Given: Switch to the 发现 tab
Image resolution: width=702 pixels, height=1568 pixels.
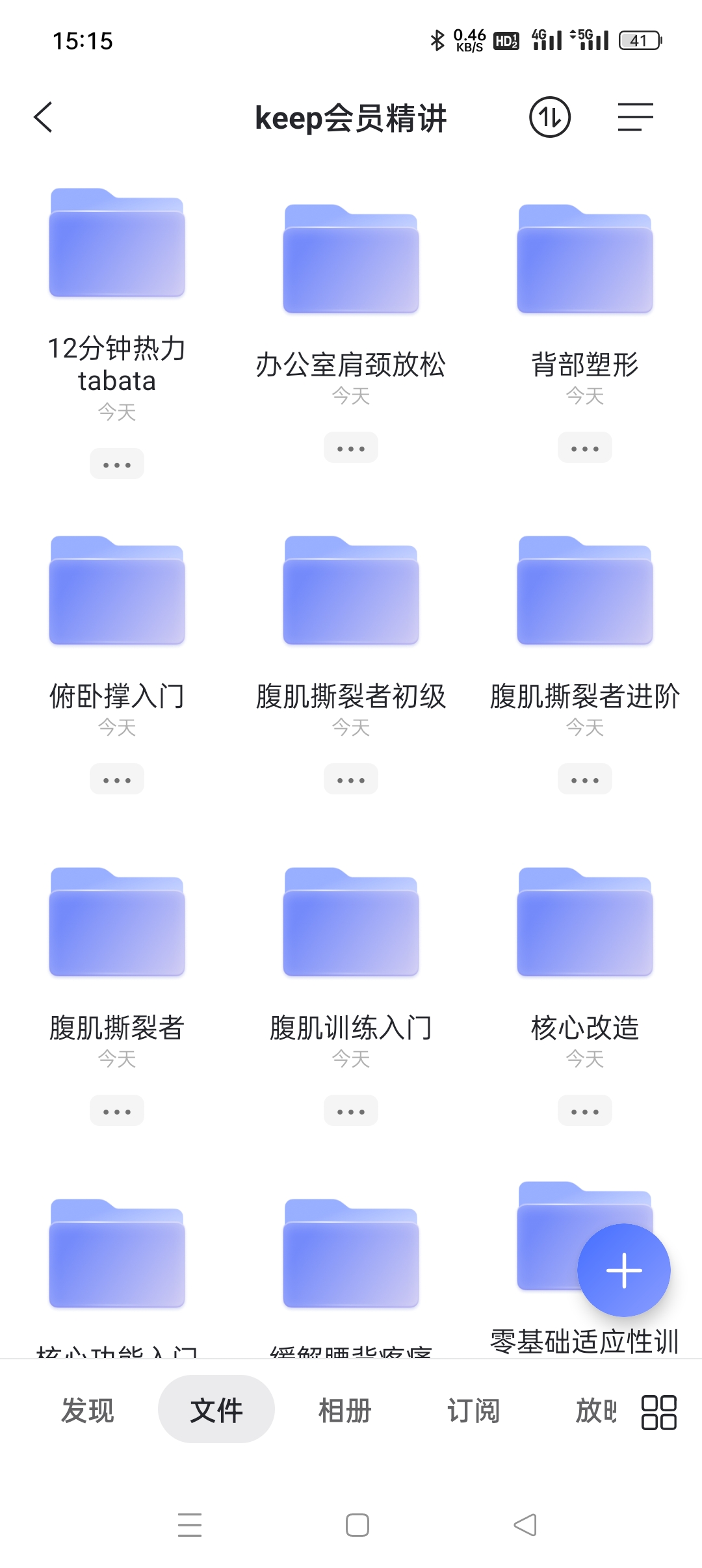Looking at the screenshot, I should (88, 1410).
